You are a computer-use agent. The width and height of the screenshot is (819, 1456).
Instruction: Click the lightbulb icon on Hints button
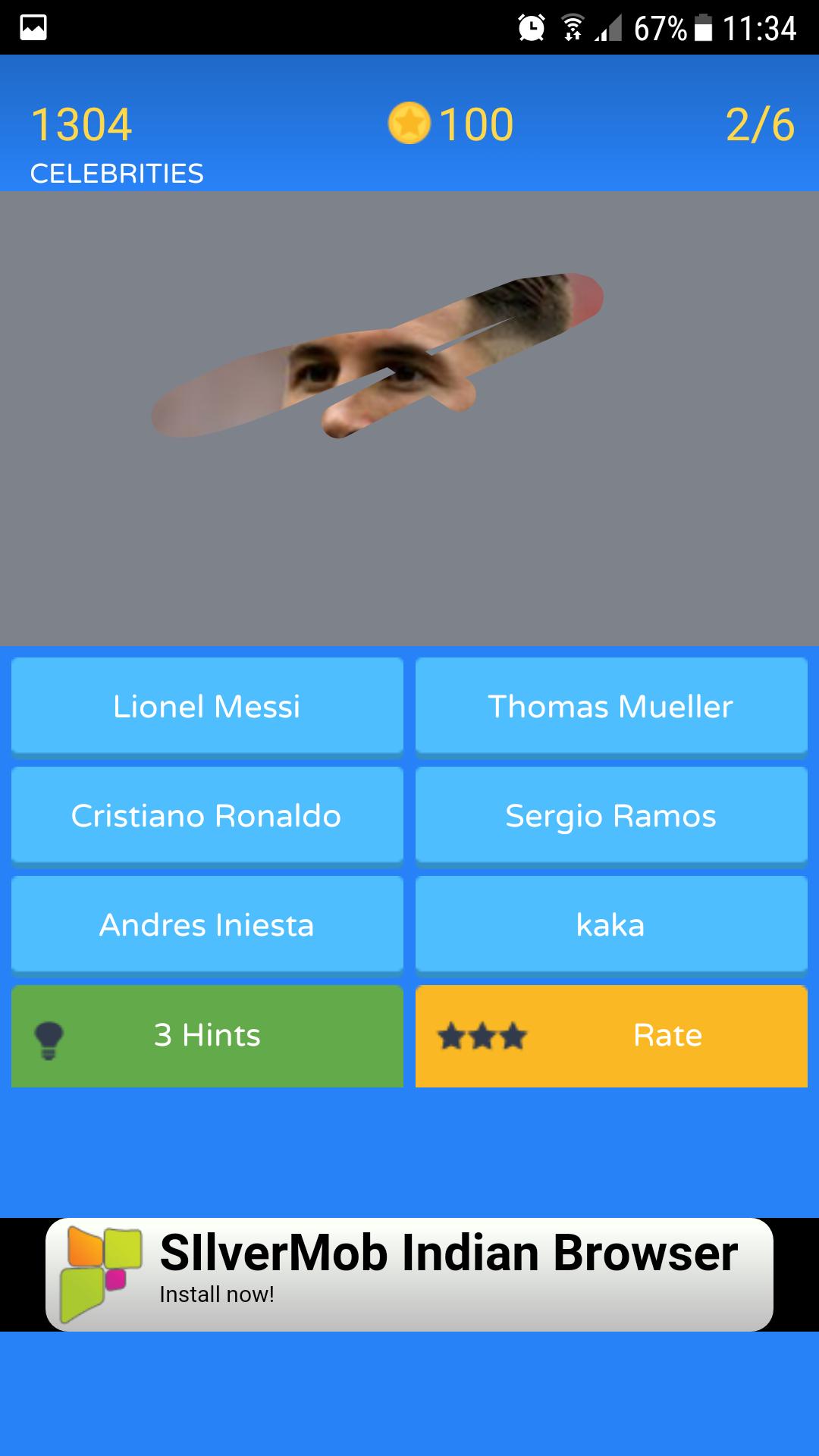point(49,1034)
